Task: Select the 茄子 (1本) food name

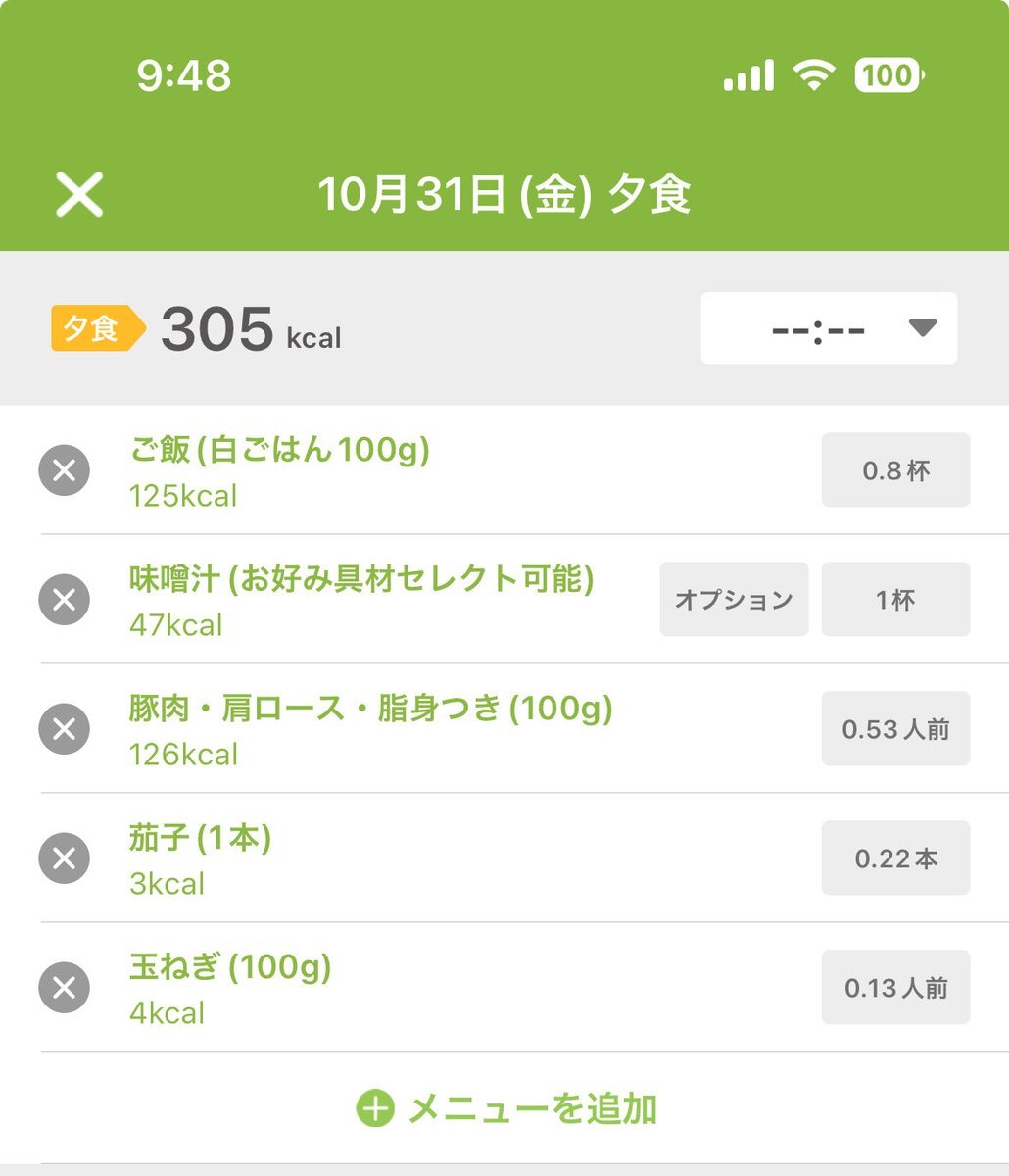Action: click(x=200, y=839)
